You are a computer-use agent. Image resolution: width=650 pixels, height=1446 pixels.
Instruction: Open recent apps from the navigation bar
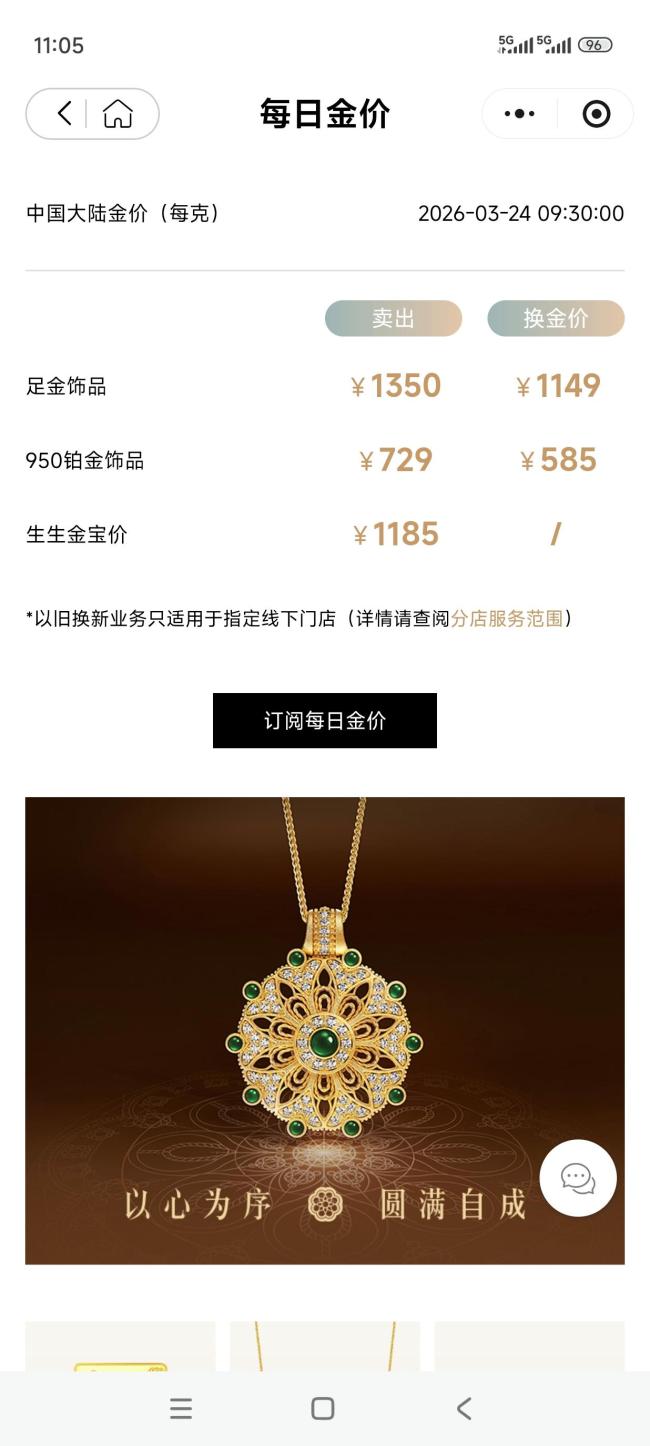181,1408
